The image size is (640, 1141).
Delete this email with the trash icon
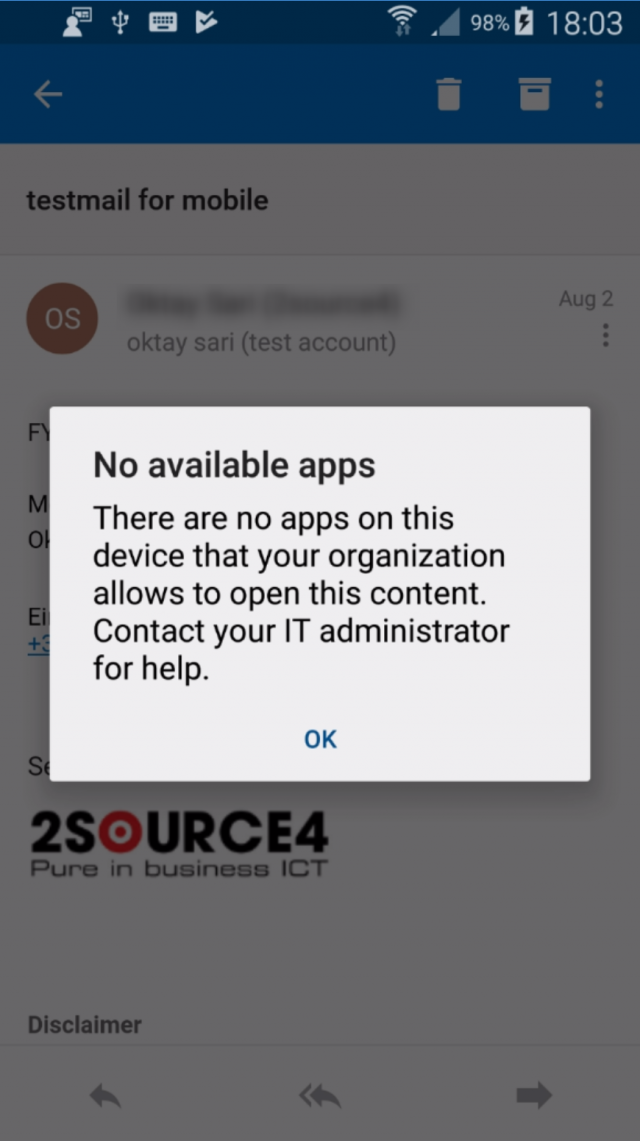(x=449, y=94)
